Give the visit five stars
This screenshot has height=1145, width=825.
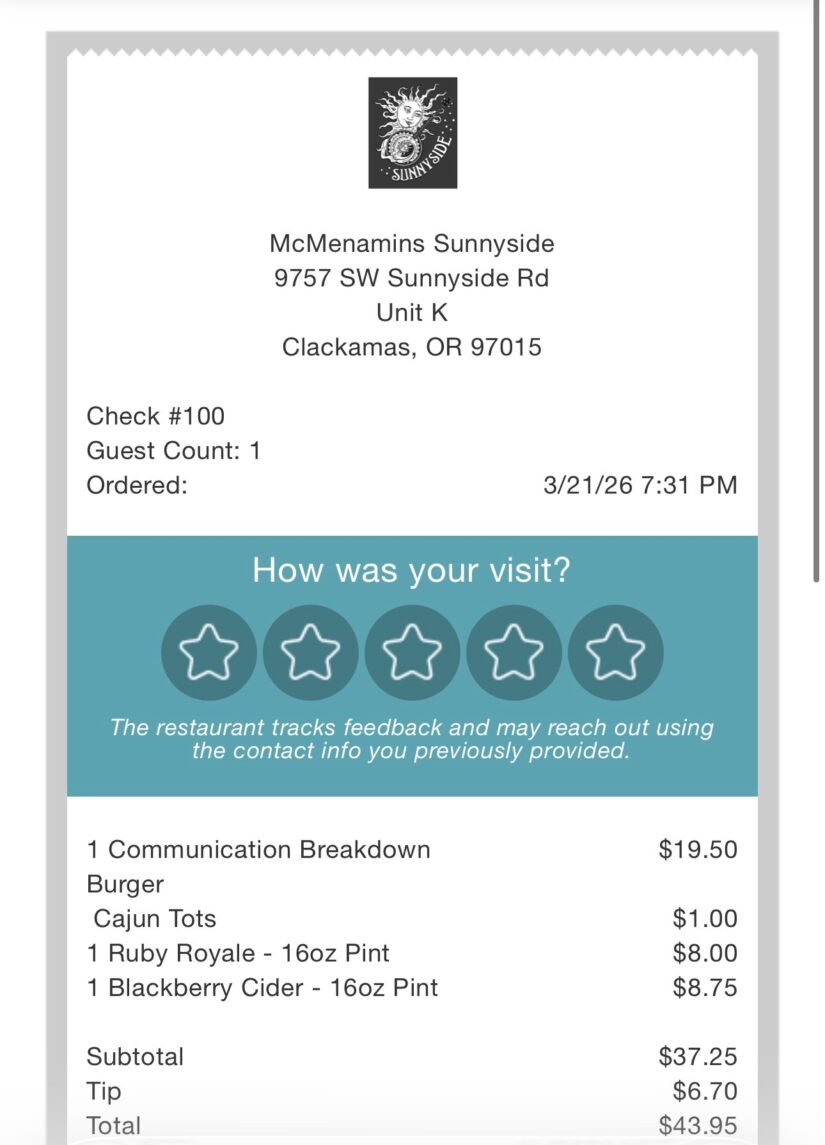(615, 652)
